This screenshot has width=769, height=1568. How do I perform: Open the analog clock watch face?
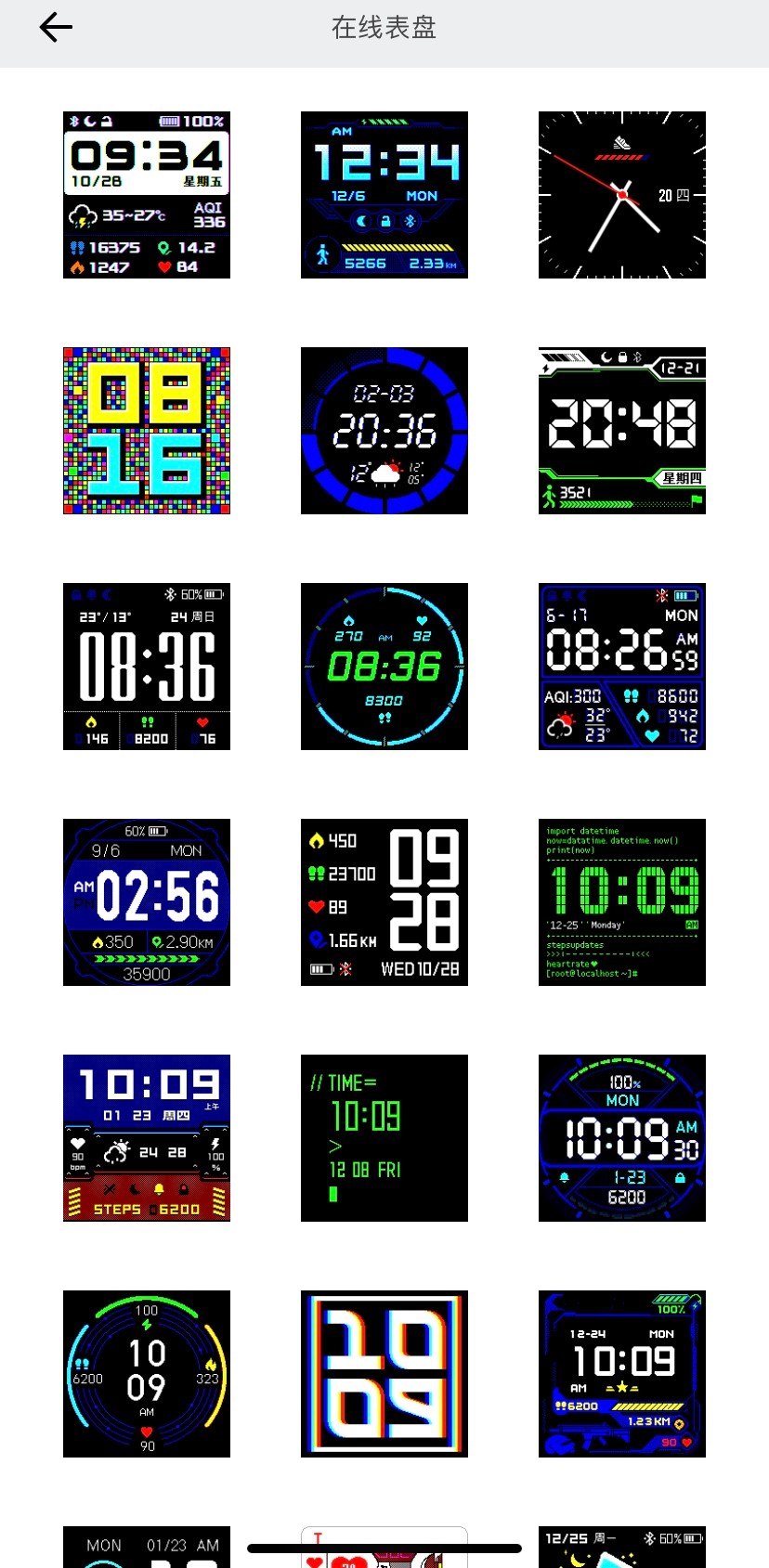622,195
